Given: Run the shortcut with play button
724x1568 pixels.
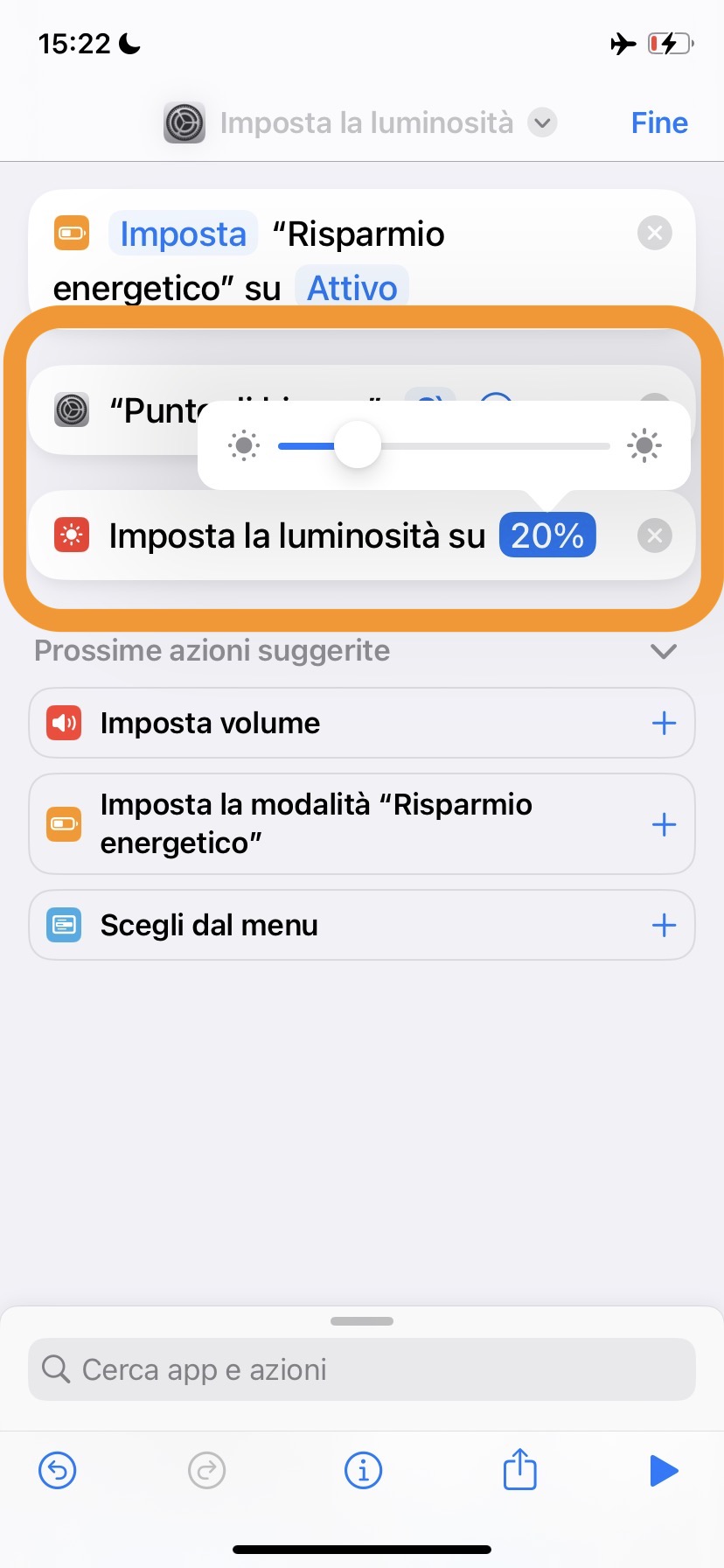Looking at the screenshot, I should click(664, 1470).
